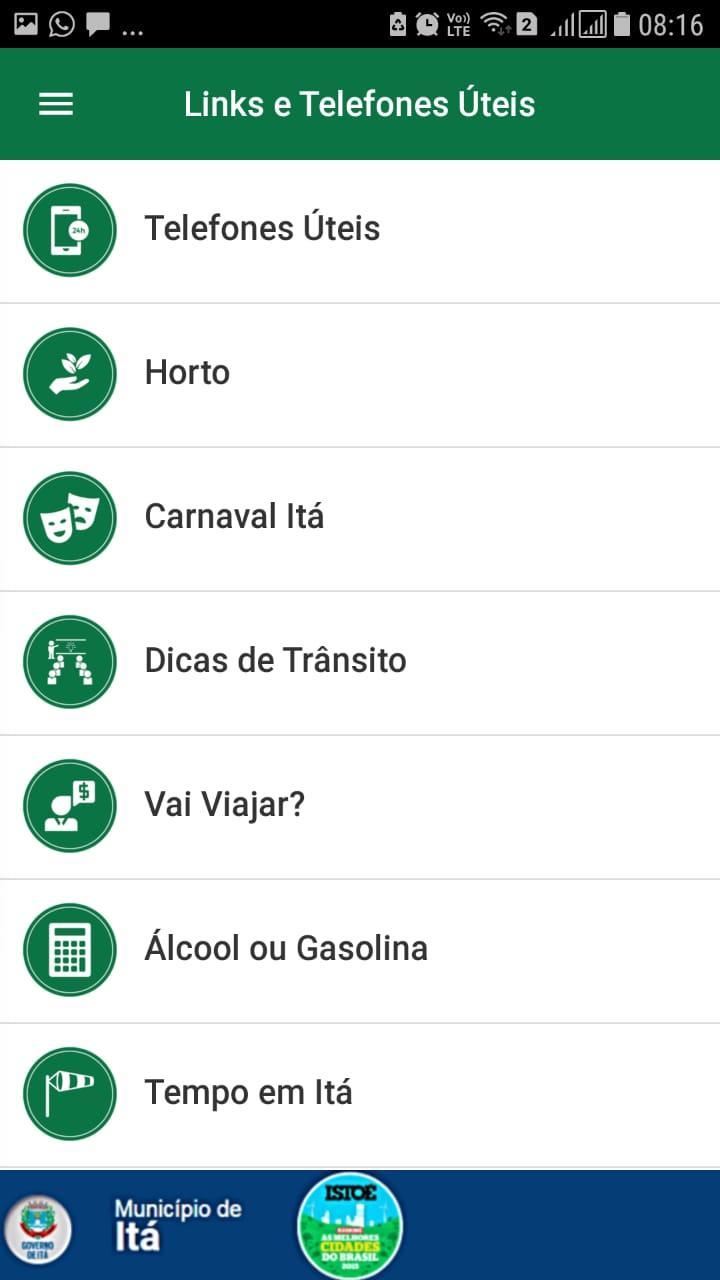
Task: Open Telefones Úteis
Action: point(360,231)
